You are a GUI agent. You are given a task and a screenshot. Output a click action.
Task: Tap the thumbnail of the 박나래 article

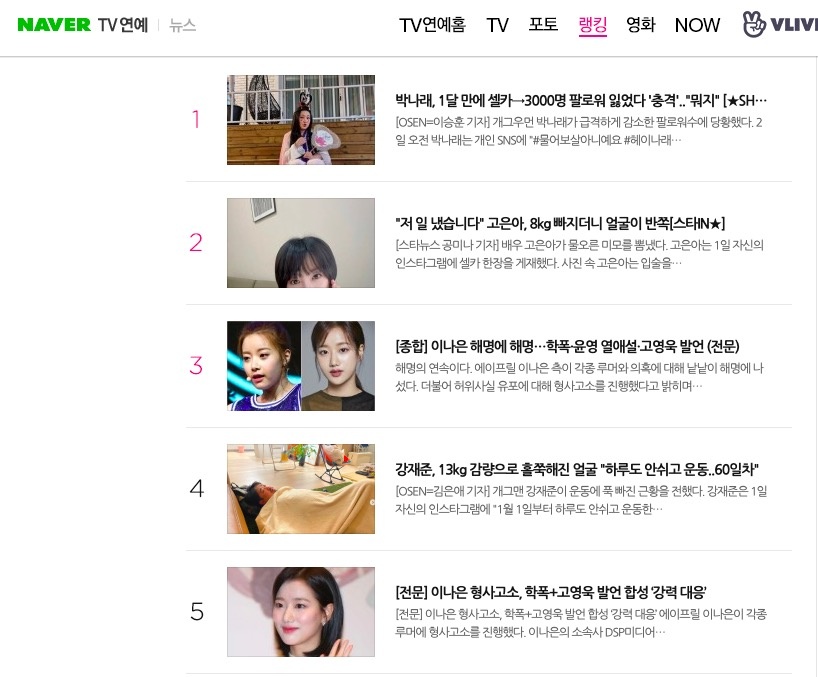[x=300, y=119]
